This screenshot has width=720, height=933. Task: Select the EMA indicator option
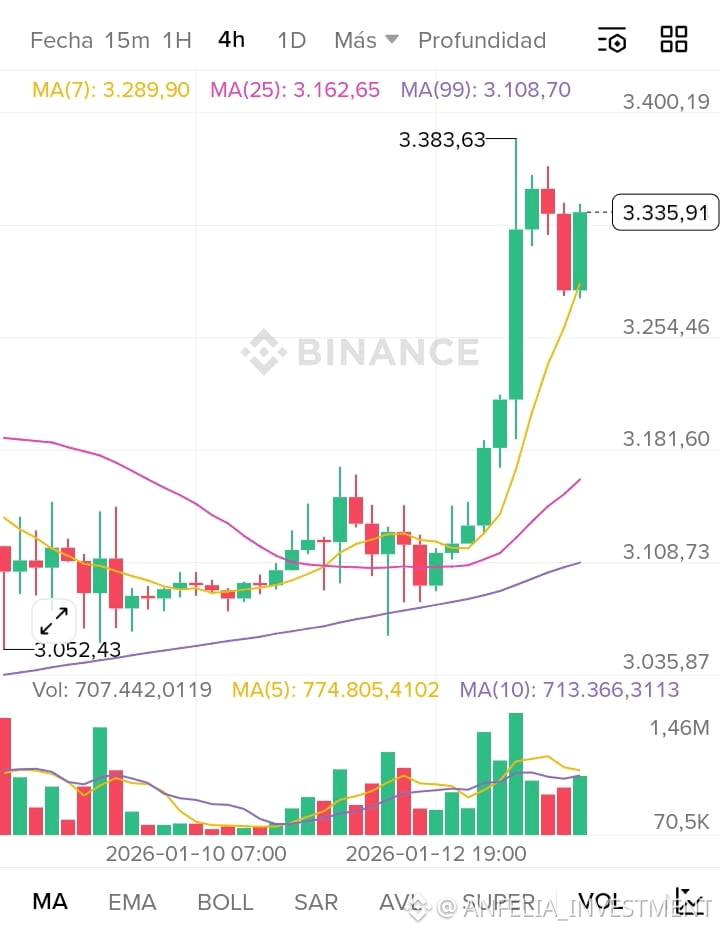click(132, 902)
